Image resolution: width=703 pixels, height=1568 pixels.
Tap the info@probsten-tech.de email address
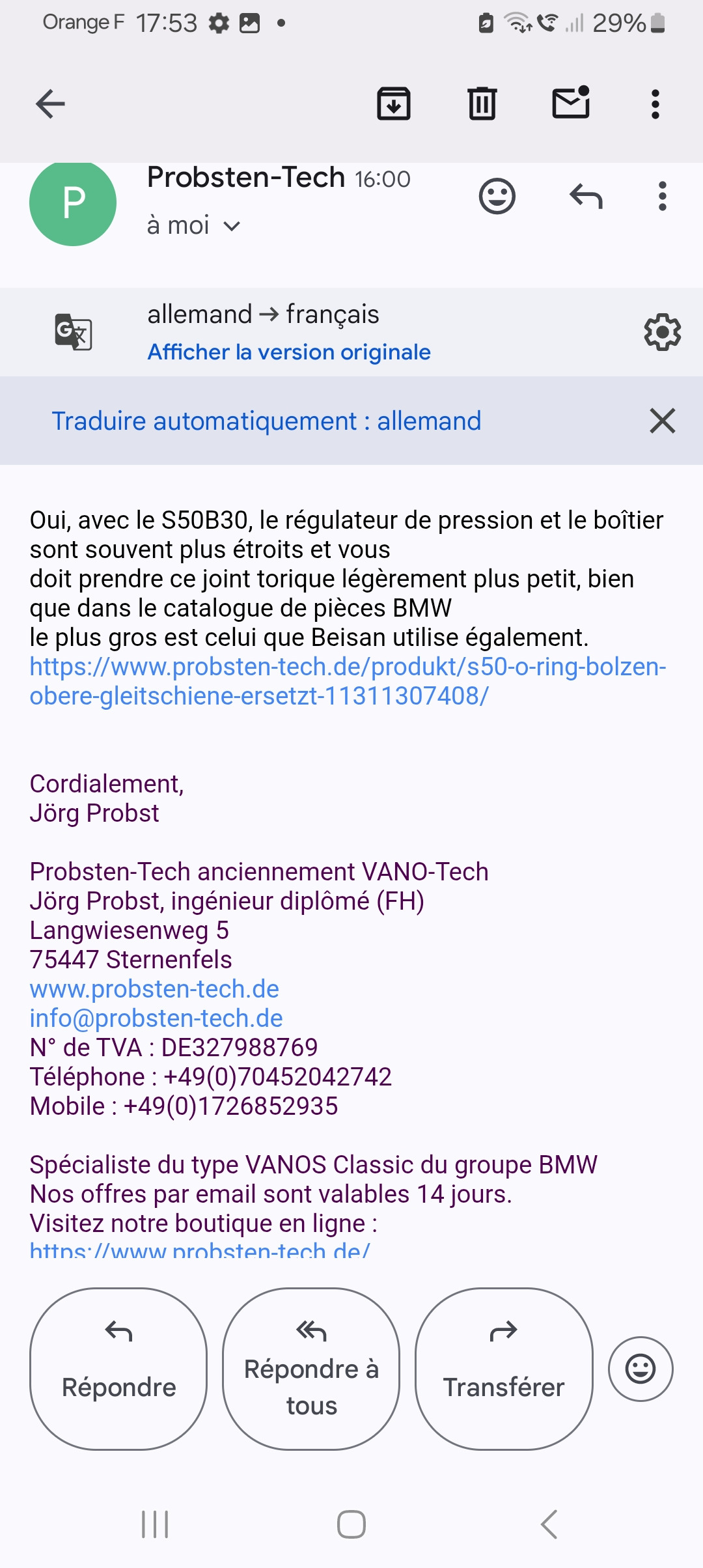pyautogui.click(x=156, y=1018)
